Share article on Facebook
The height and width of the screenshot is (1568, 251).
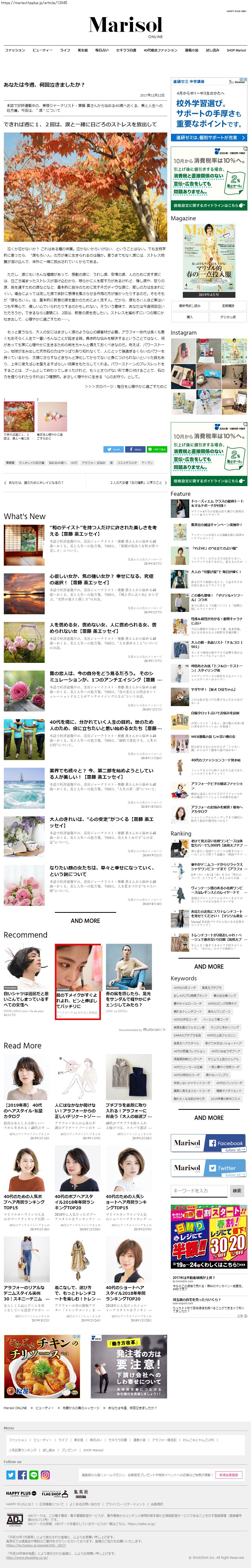[x=135, y=449]
